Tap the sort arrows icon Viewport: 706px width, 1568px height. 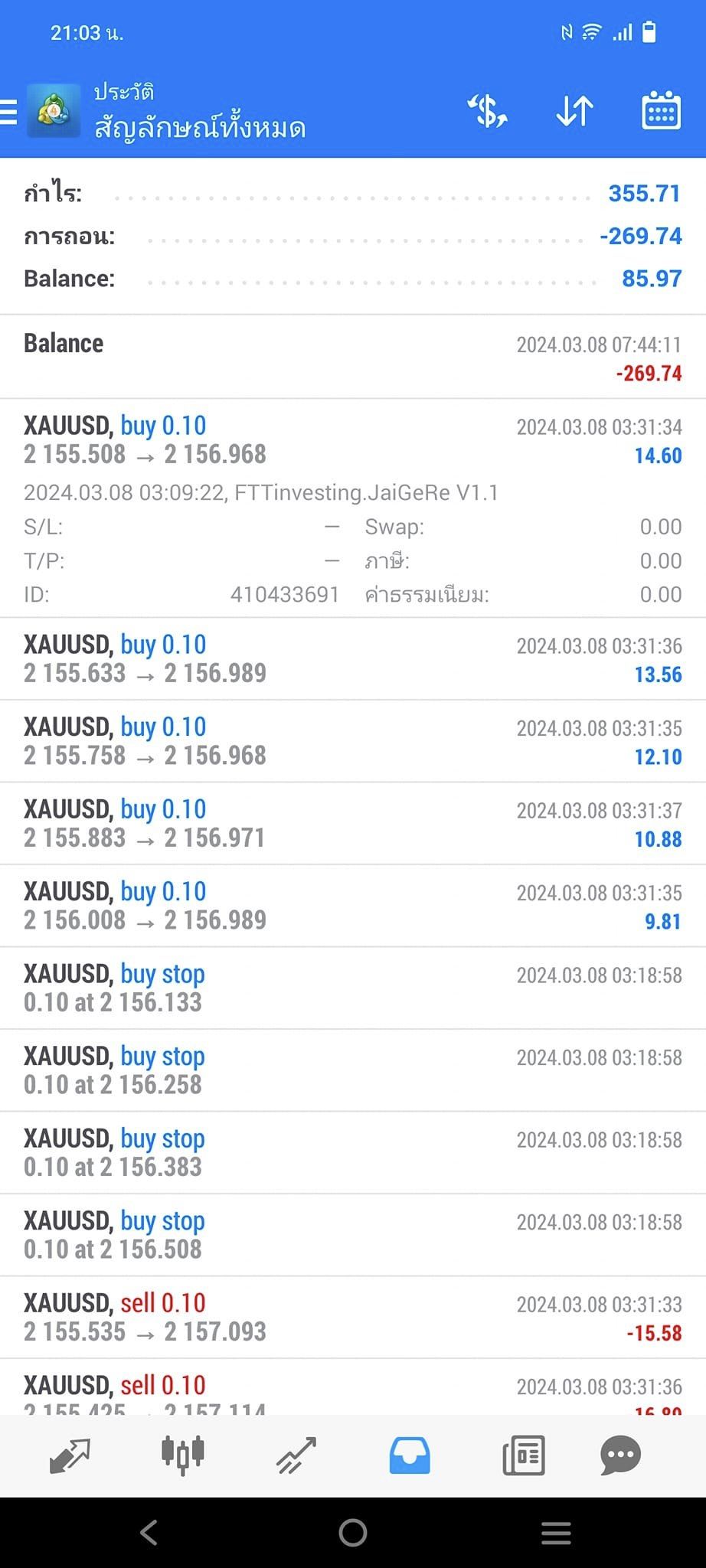click(574, 112)
